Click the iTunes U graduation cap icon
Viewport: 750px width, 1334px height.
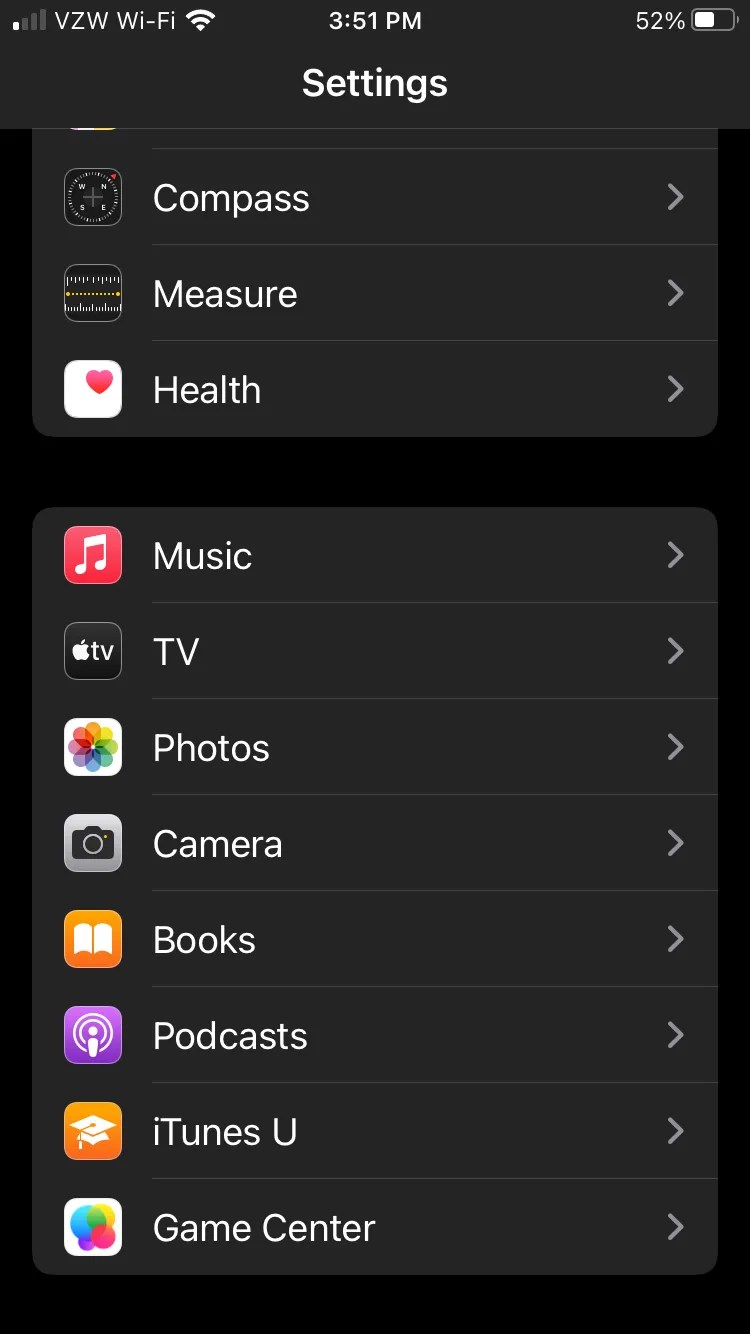(x=93, y=1131)
